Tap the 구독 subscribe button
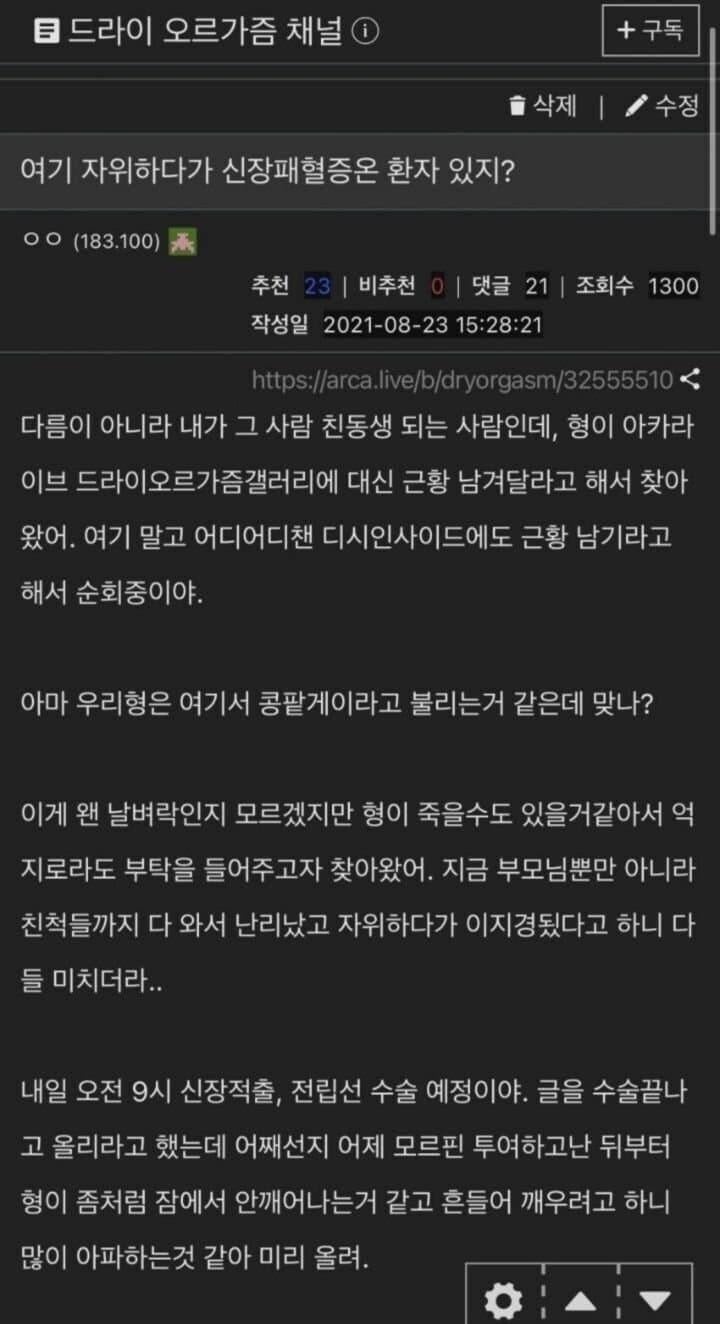The width and height of the screenshot is (720, 1324). pos(650,31)
